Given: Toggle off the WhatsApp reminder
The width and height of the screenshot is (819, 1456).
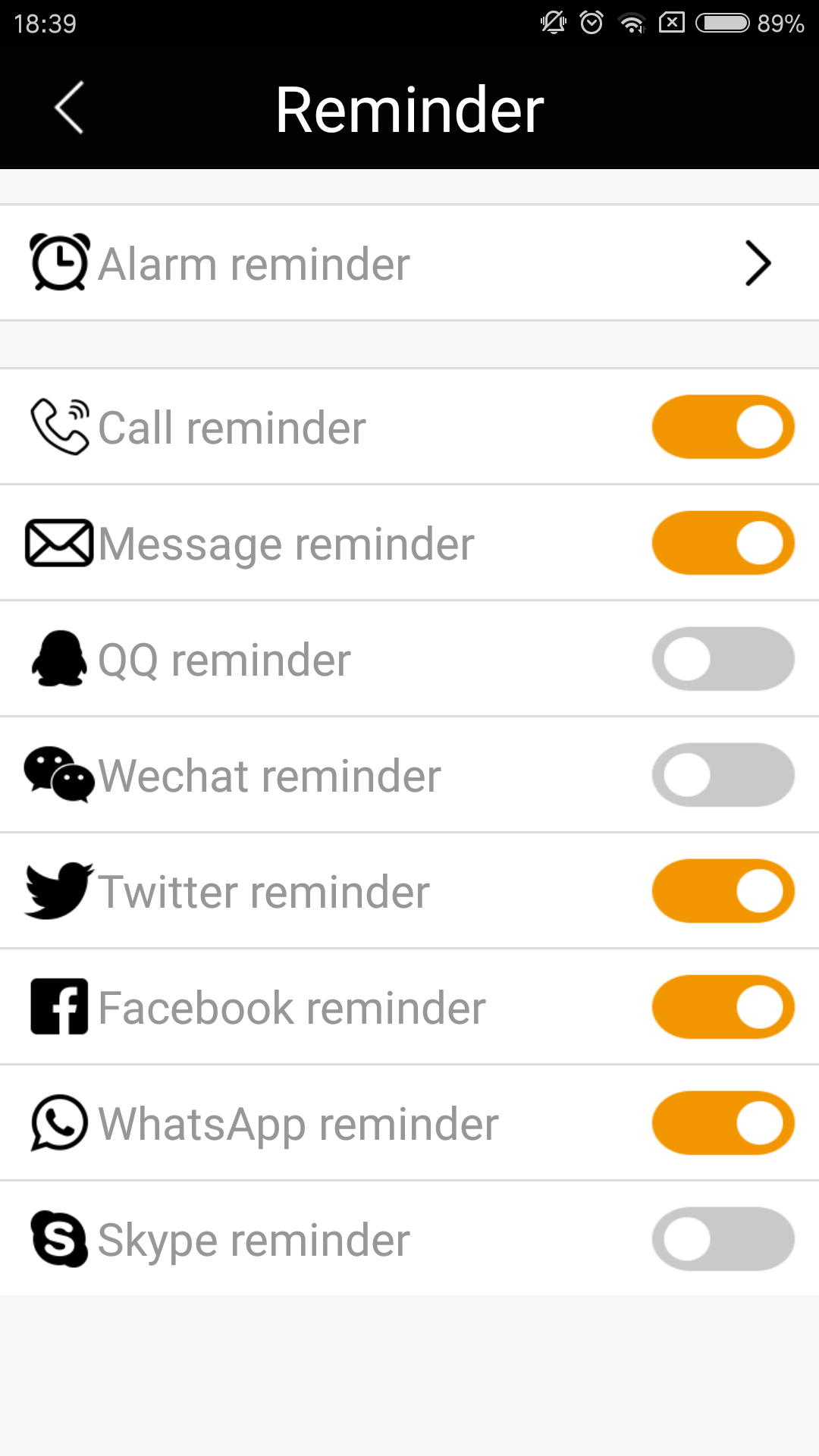Looking at the screenshot, I should coord(723,1123).
